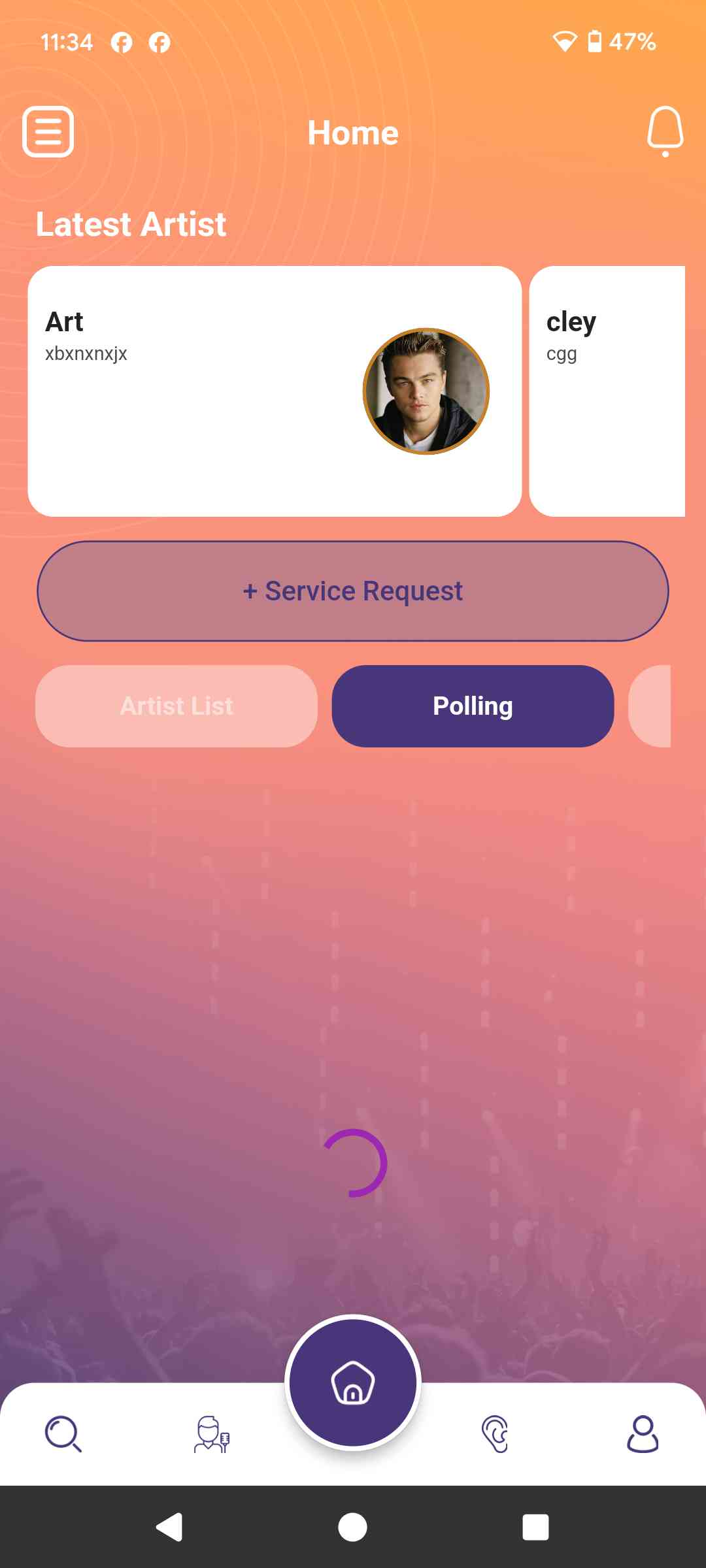Select the Polling tab
The image size is (706, 1568).
[473, 706]
